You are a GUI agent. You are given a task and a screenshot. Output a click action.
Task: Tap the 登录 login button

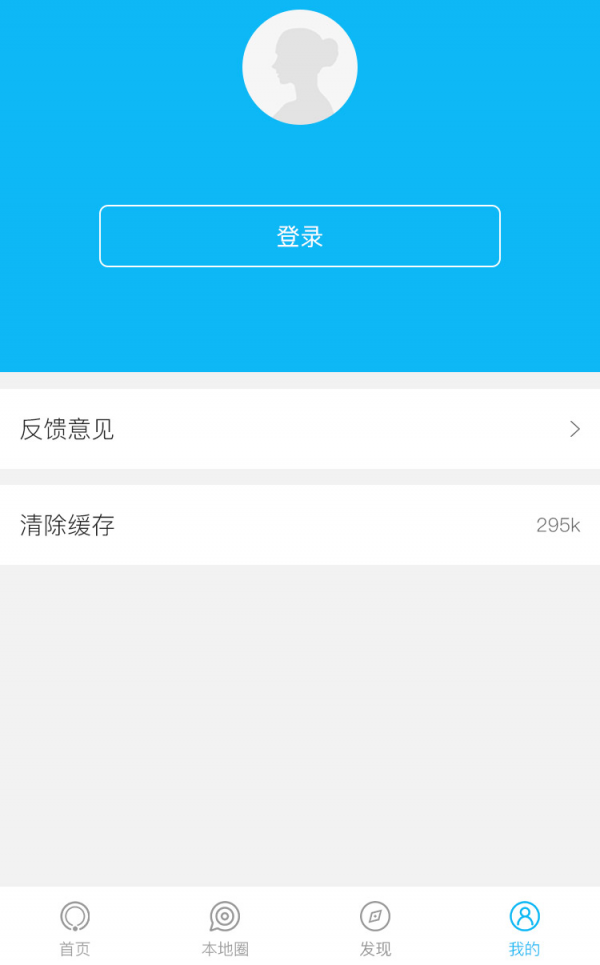point(300,236)
